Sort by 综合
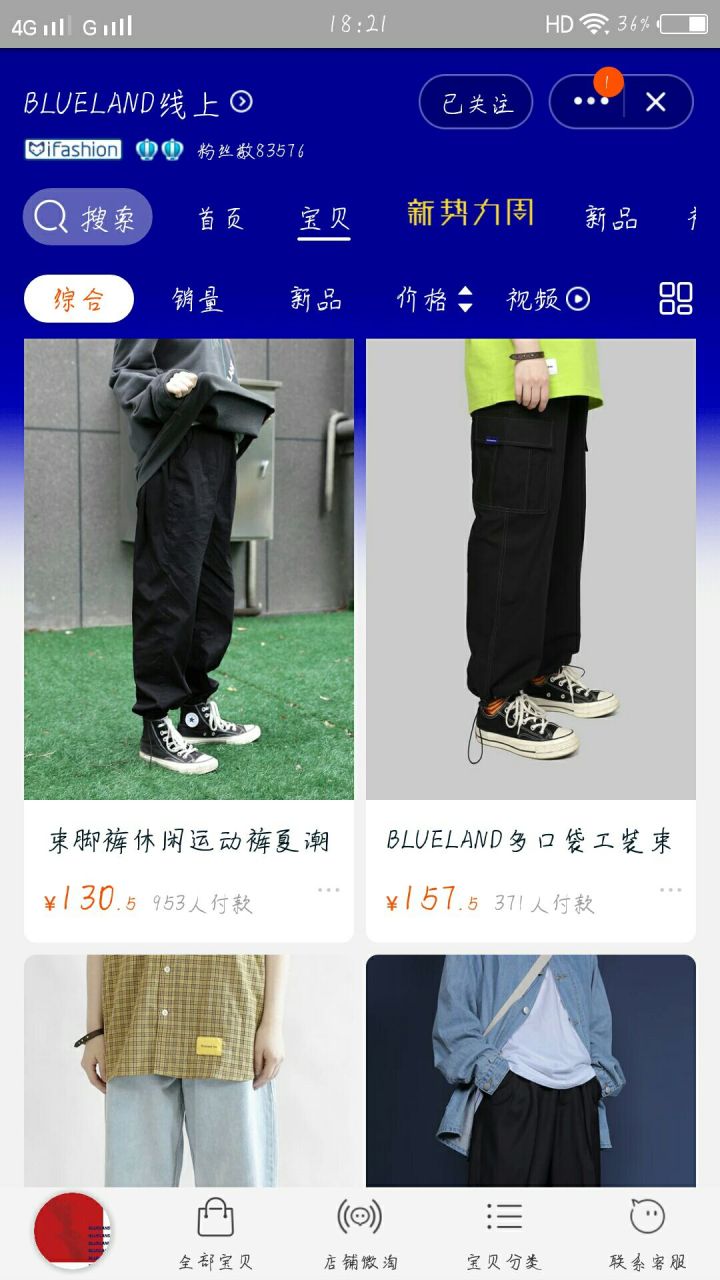Screen dimensions: 720x1280 pos(79,299)
